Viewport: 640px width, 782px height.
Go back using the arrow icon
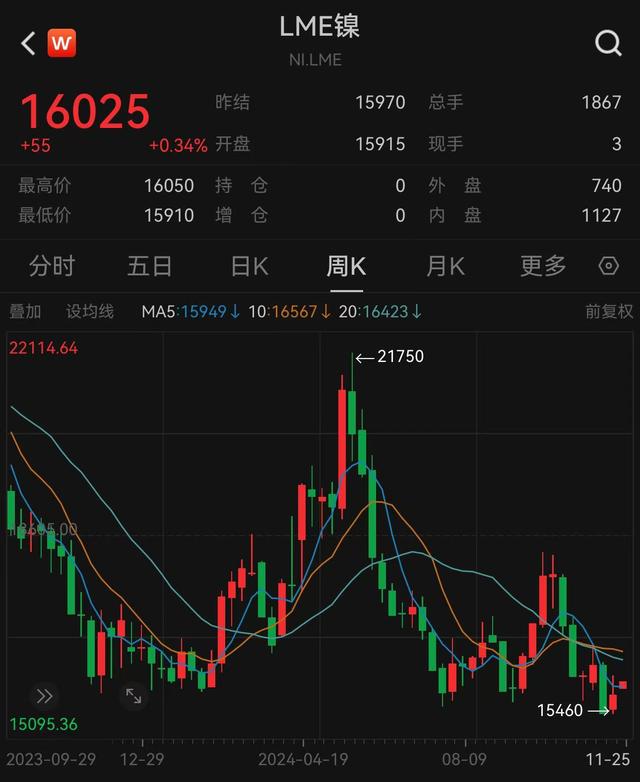point(28,43)
